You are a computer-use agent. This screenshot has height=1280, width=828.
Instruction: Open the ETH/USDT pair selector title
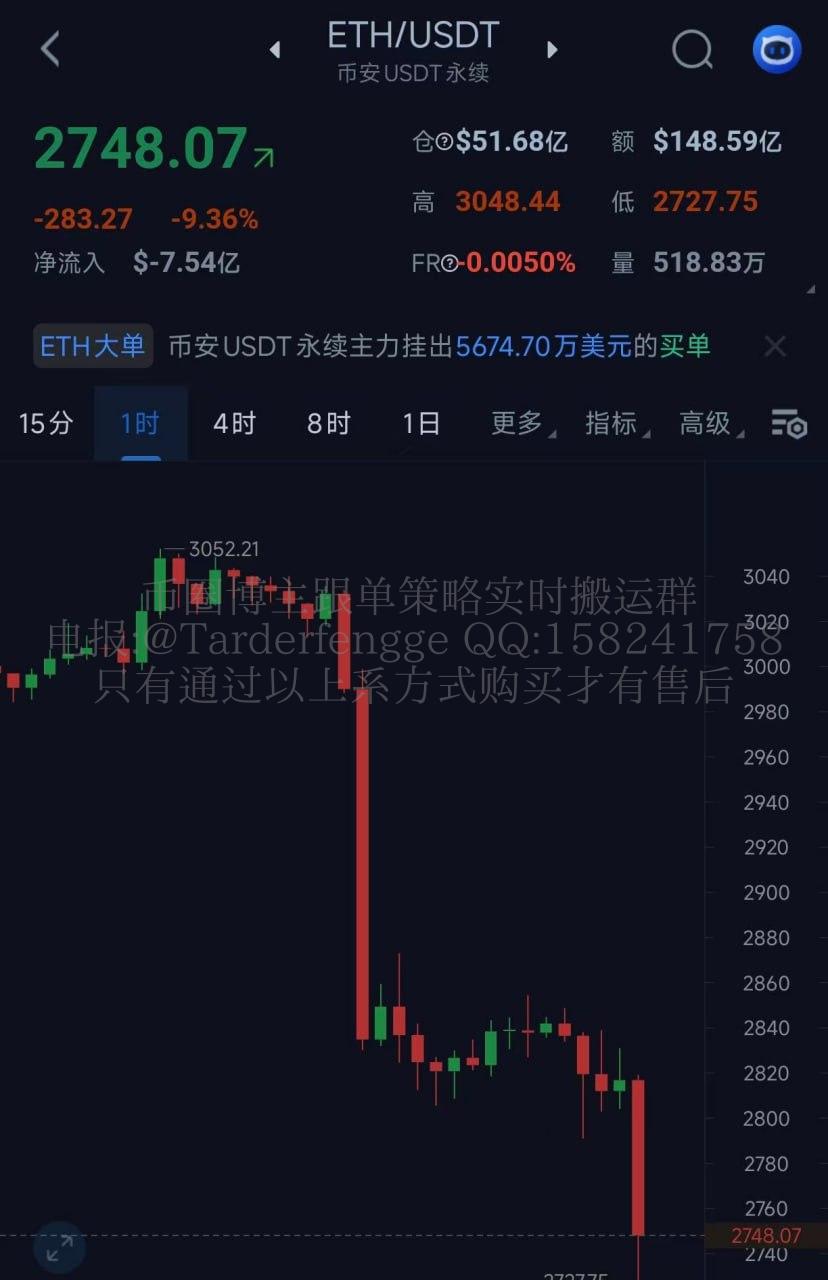click(x=413, y=36)
